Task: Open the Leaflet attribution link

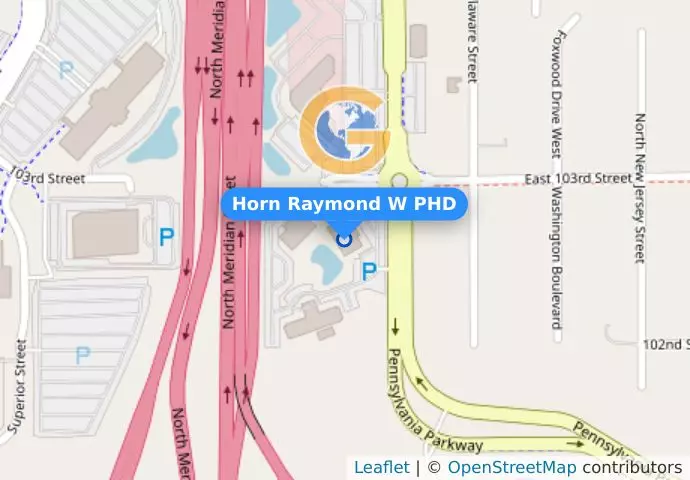Action: point(381,467)
